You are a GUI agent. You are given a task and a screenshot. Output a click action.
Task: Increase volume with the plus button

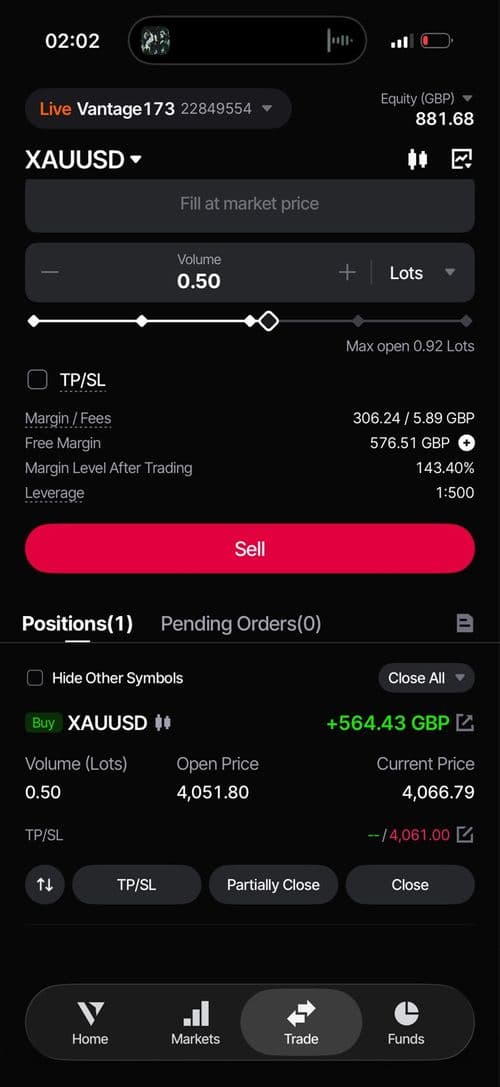pos(347,272)
